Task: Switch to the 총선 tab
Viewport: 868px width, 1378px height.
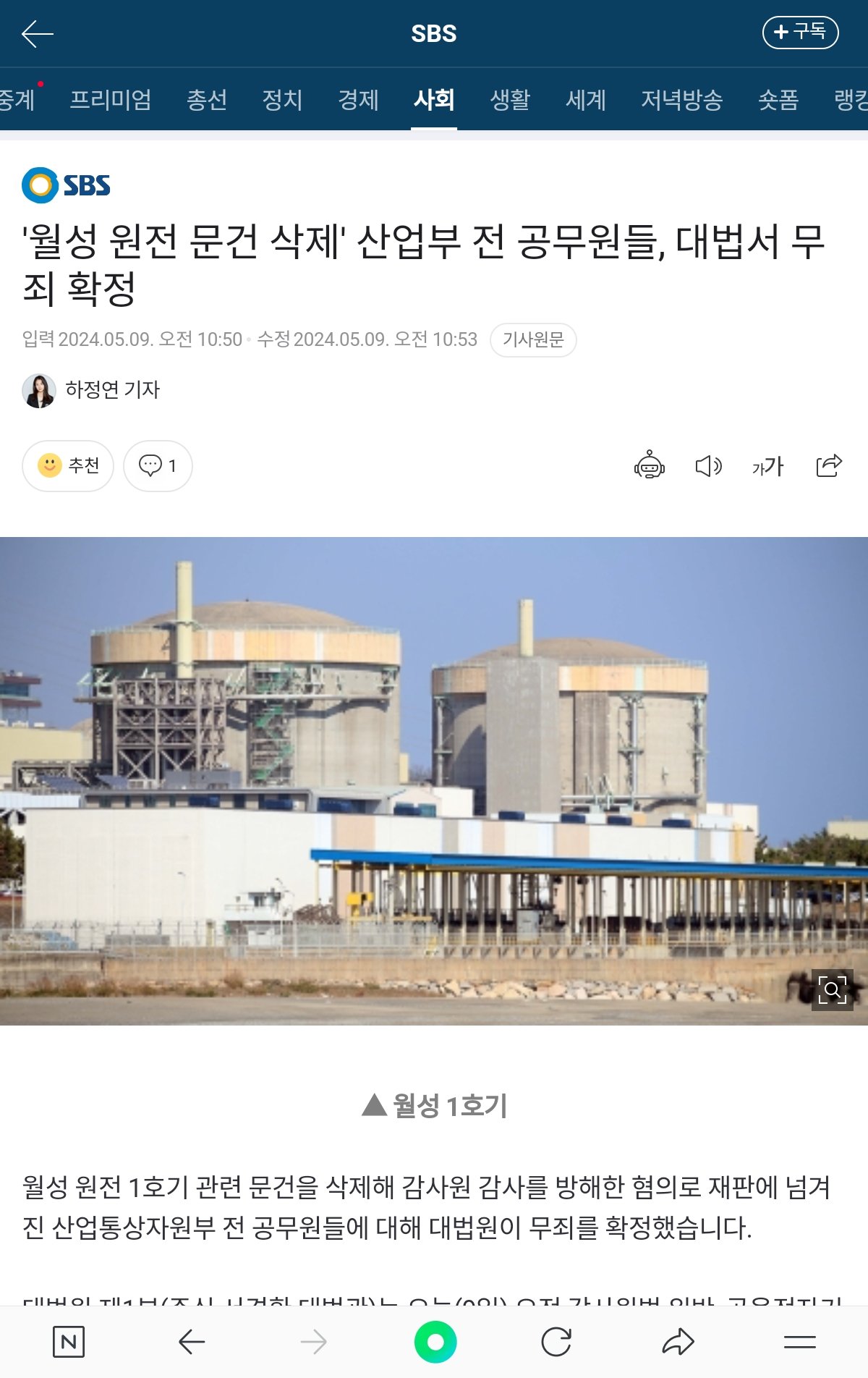Action: pos(207,100)
